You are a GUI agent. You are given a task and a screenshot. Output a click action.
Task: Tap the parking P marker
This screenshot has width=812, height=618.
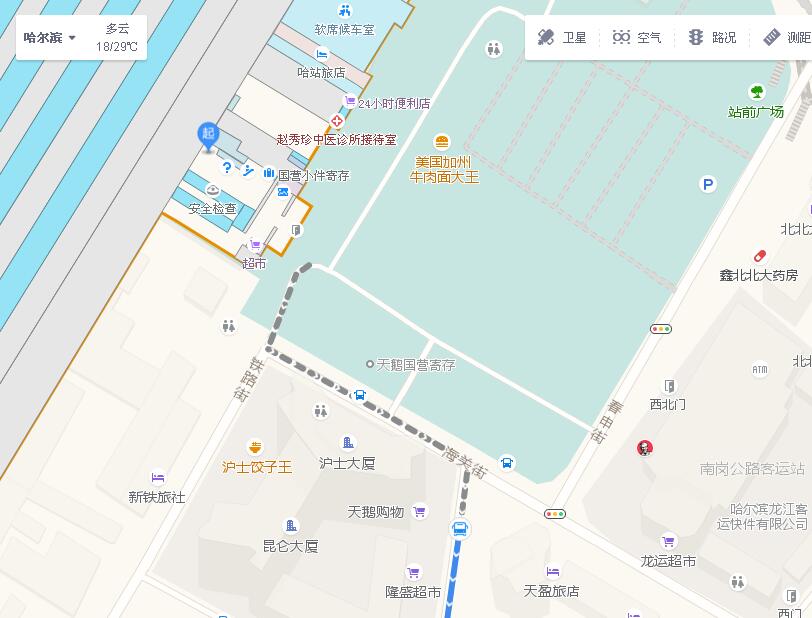(x=708, y=184)
